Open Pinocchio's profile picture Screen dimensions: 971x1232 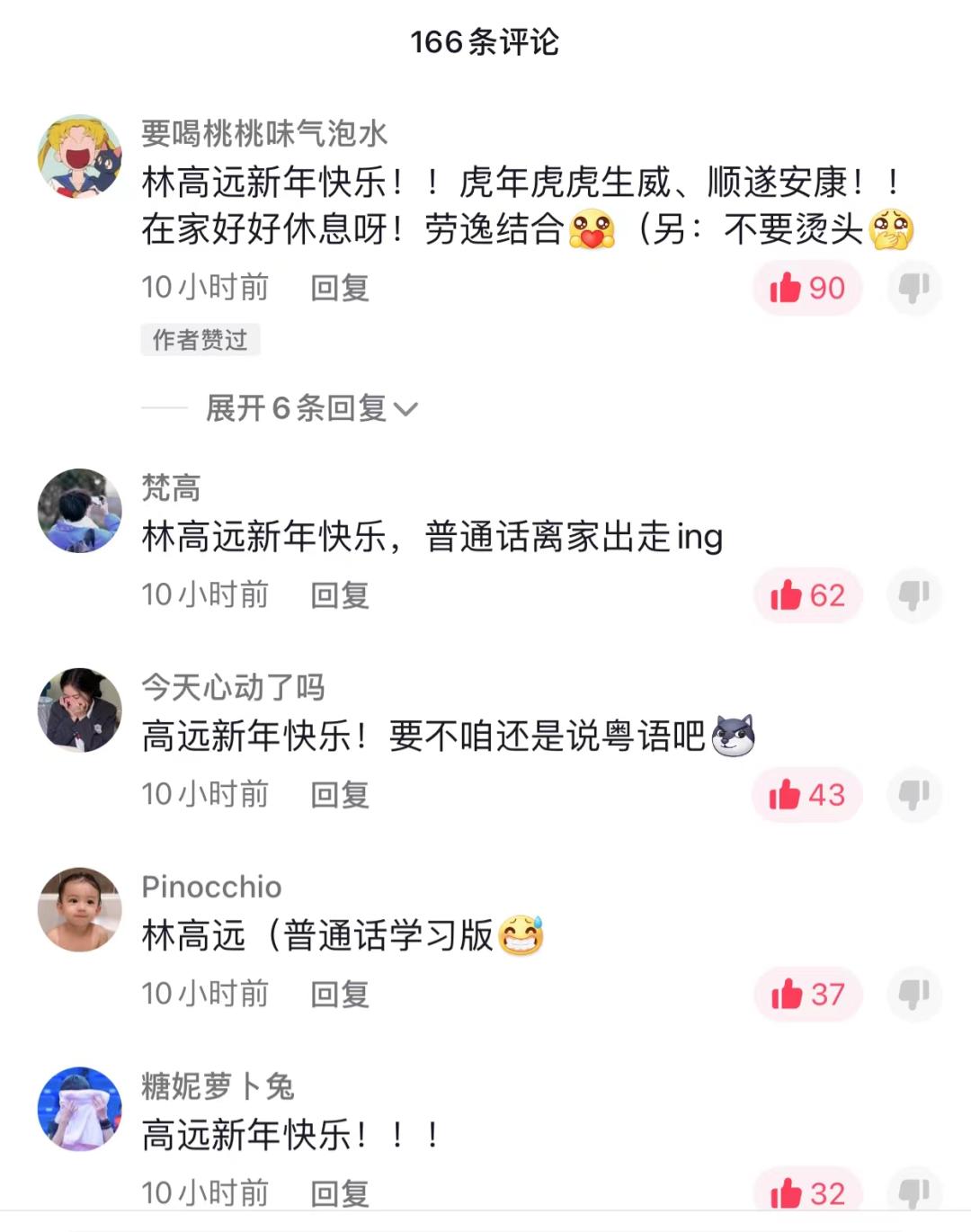(x=79, y=909)
